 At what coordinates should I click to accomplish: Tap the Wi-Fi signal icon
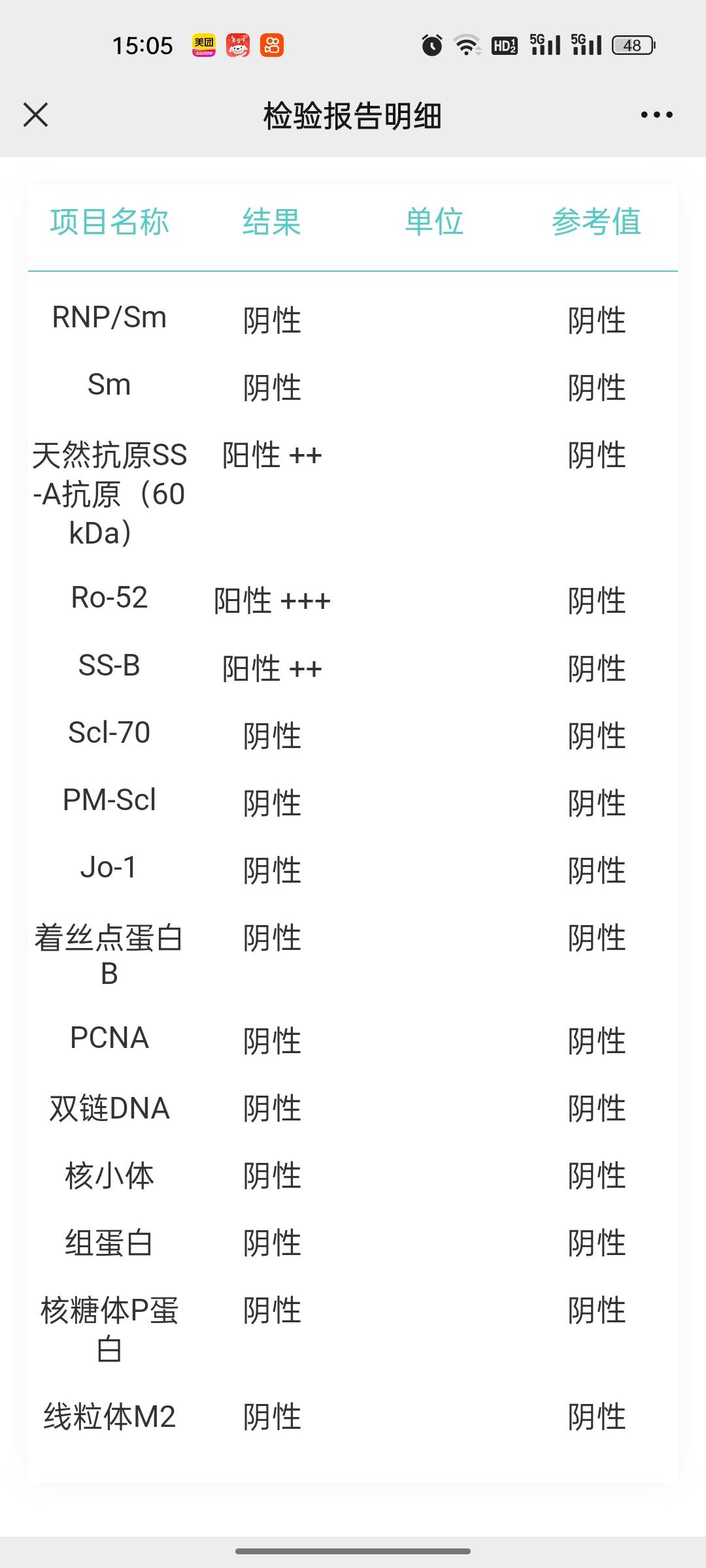point(467,44)
